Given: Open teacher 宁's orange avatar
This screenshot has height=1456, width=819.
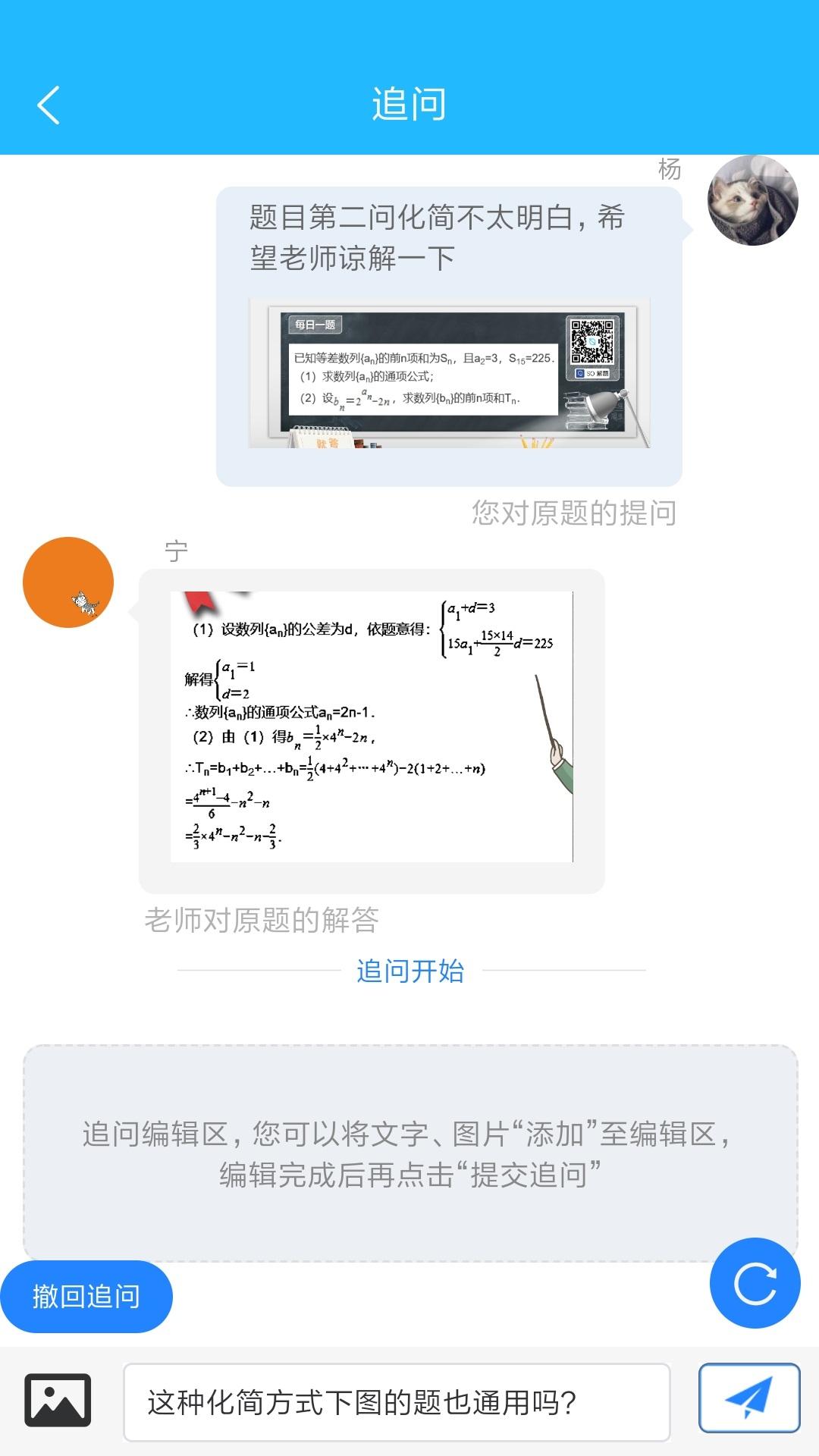Looking at the screenshot, I should point(68,582).
